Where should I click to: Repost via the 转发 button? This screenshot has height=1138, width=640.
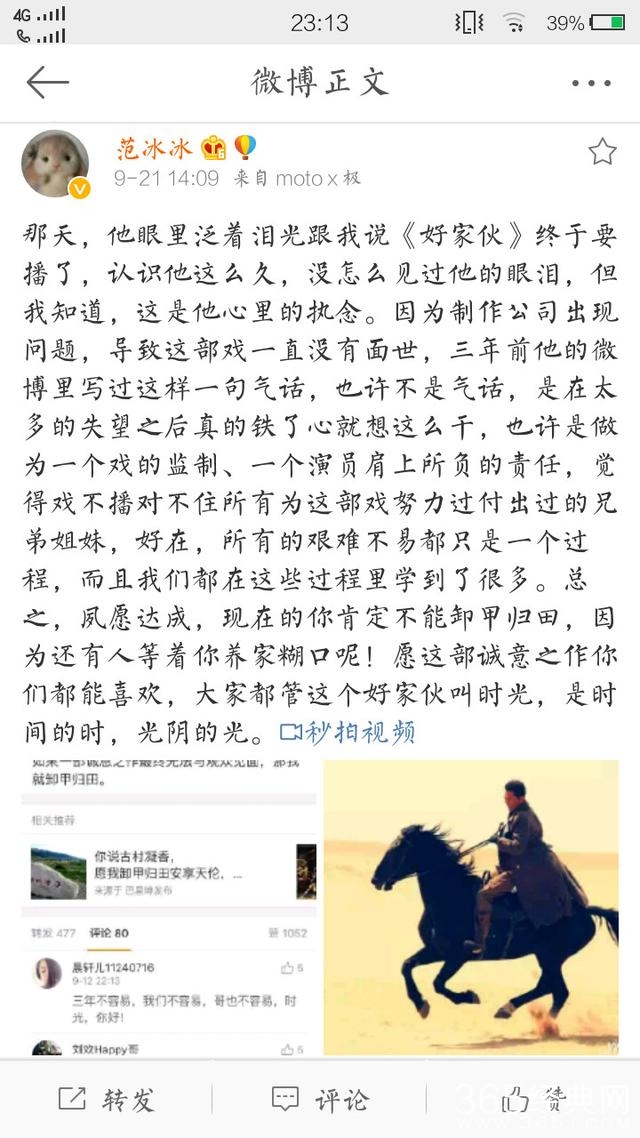coord(106,1100)
